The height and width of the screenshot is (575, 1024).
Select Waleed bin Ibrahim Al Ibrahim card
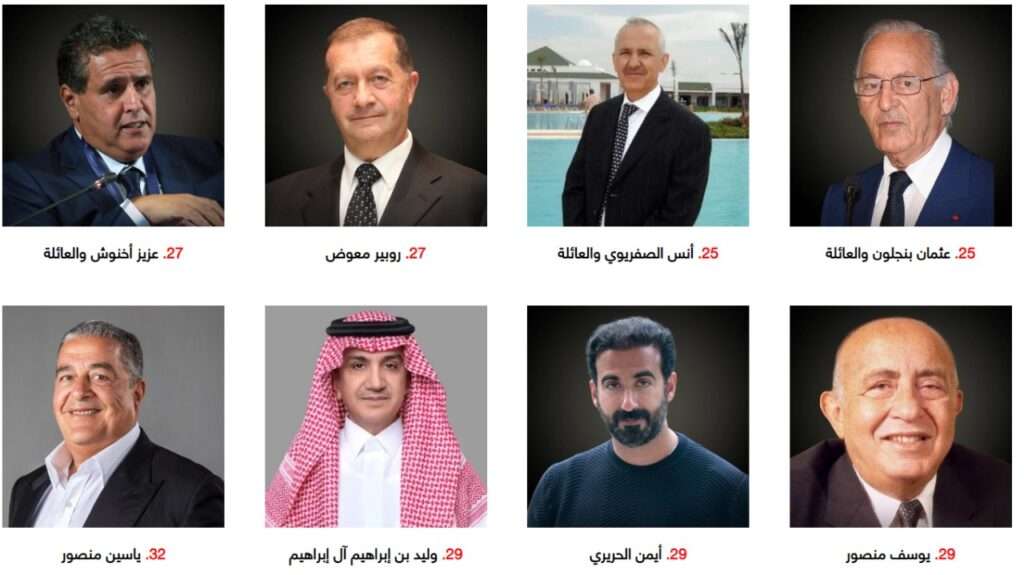tap(375, 416)
